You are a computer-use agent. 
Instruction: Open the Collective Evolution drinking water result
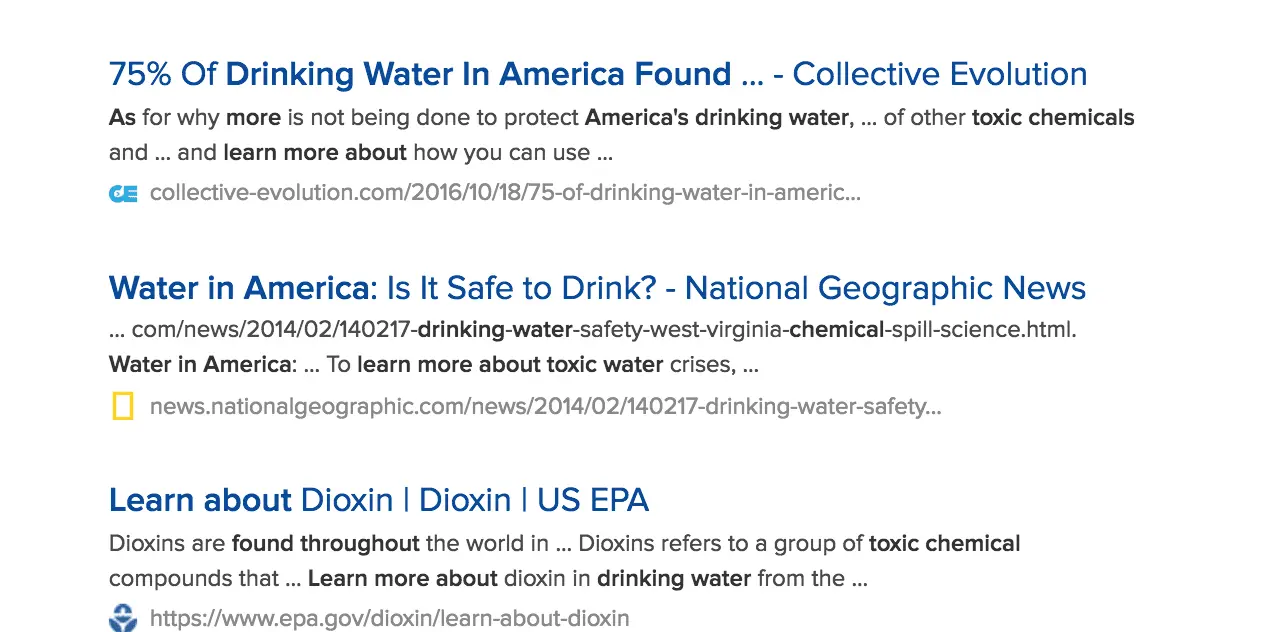click(597, 74)
